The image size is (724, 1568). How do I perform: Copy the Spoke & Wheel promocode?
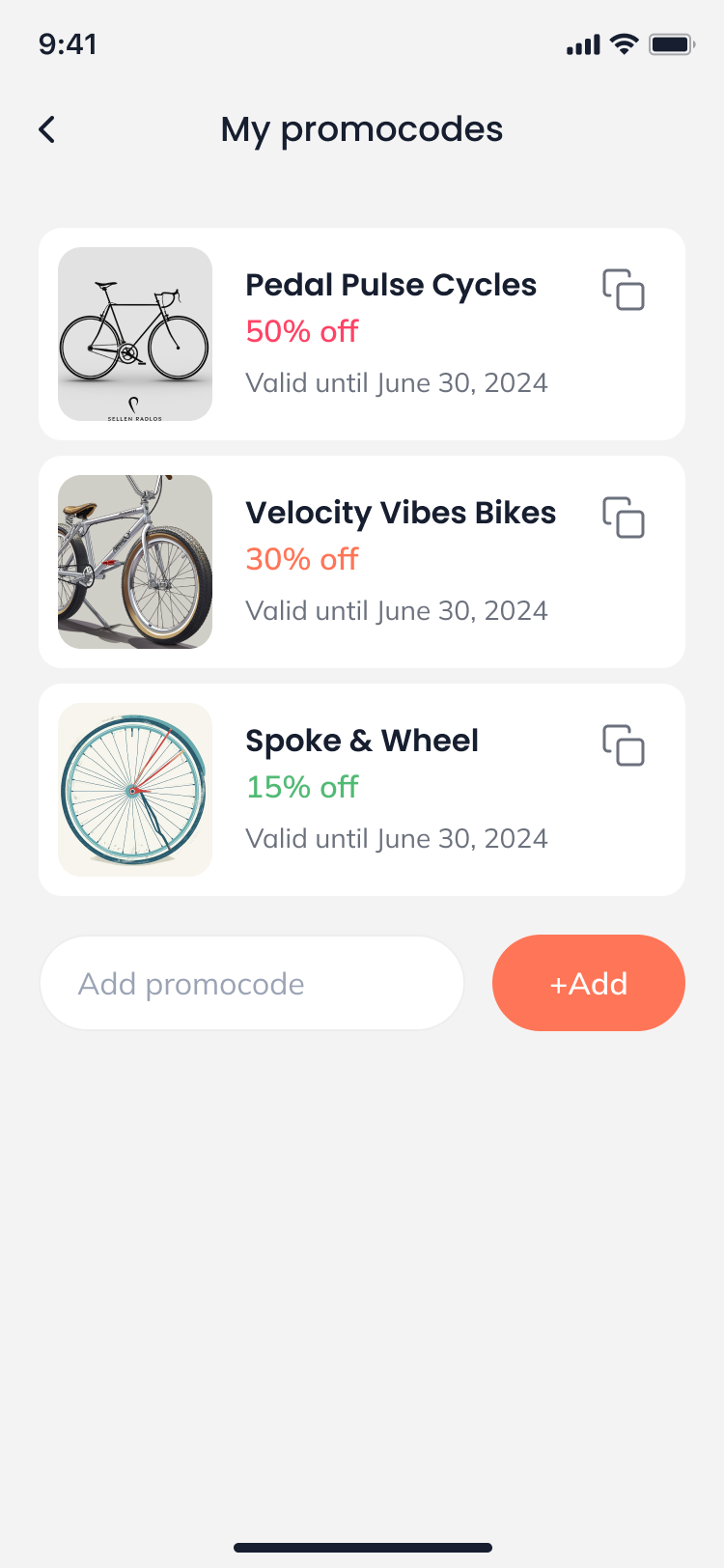624,745
